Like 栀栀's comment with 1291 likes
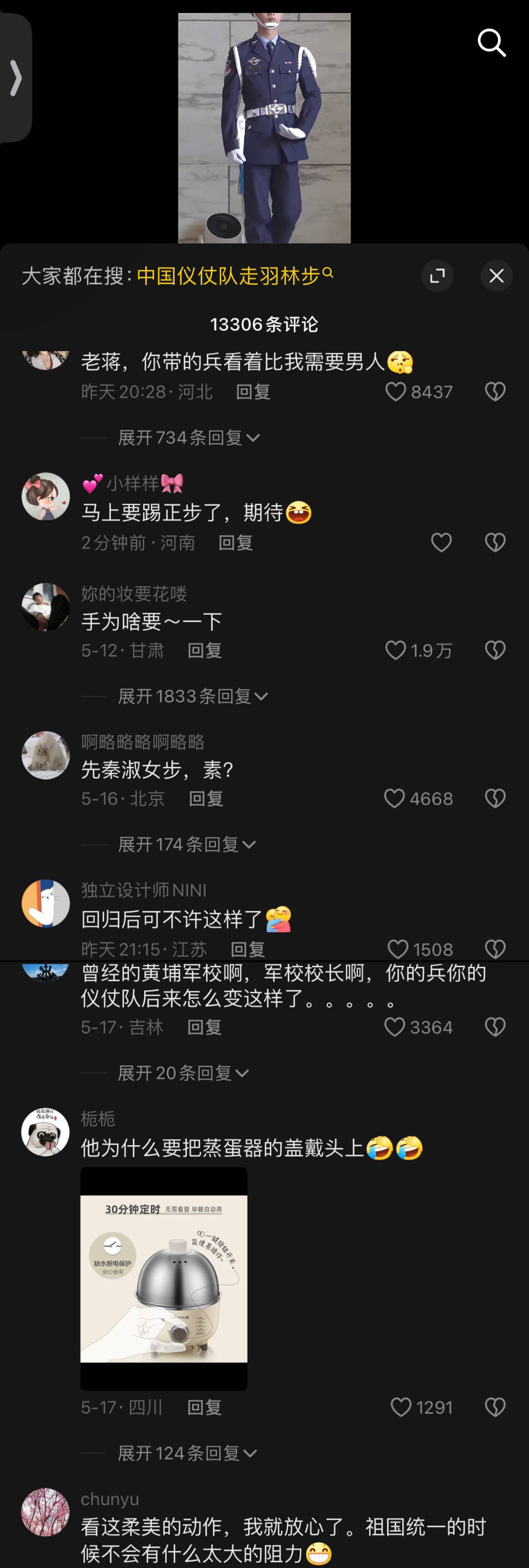Screen dimensions: 529x1568 (401, 1407)
